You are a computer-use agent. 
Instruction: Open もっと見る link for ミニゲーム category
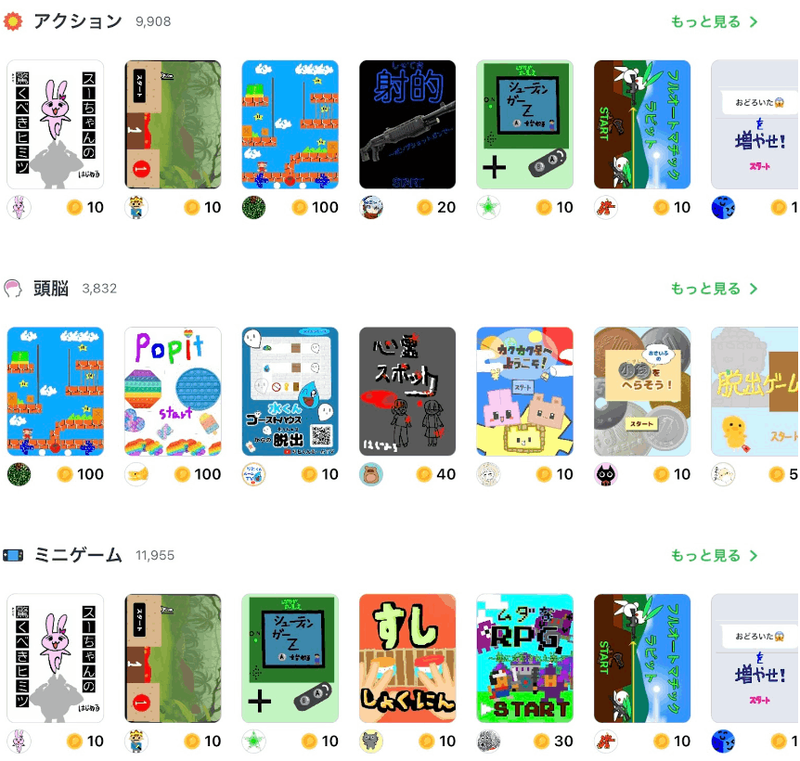pos(714,555)
